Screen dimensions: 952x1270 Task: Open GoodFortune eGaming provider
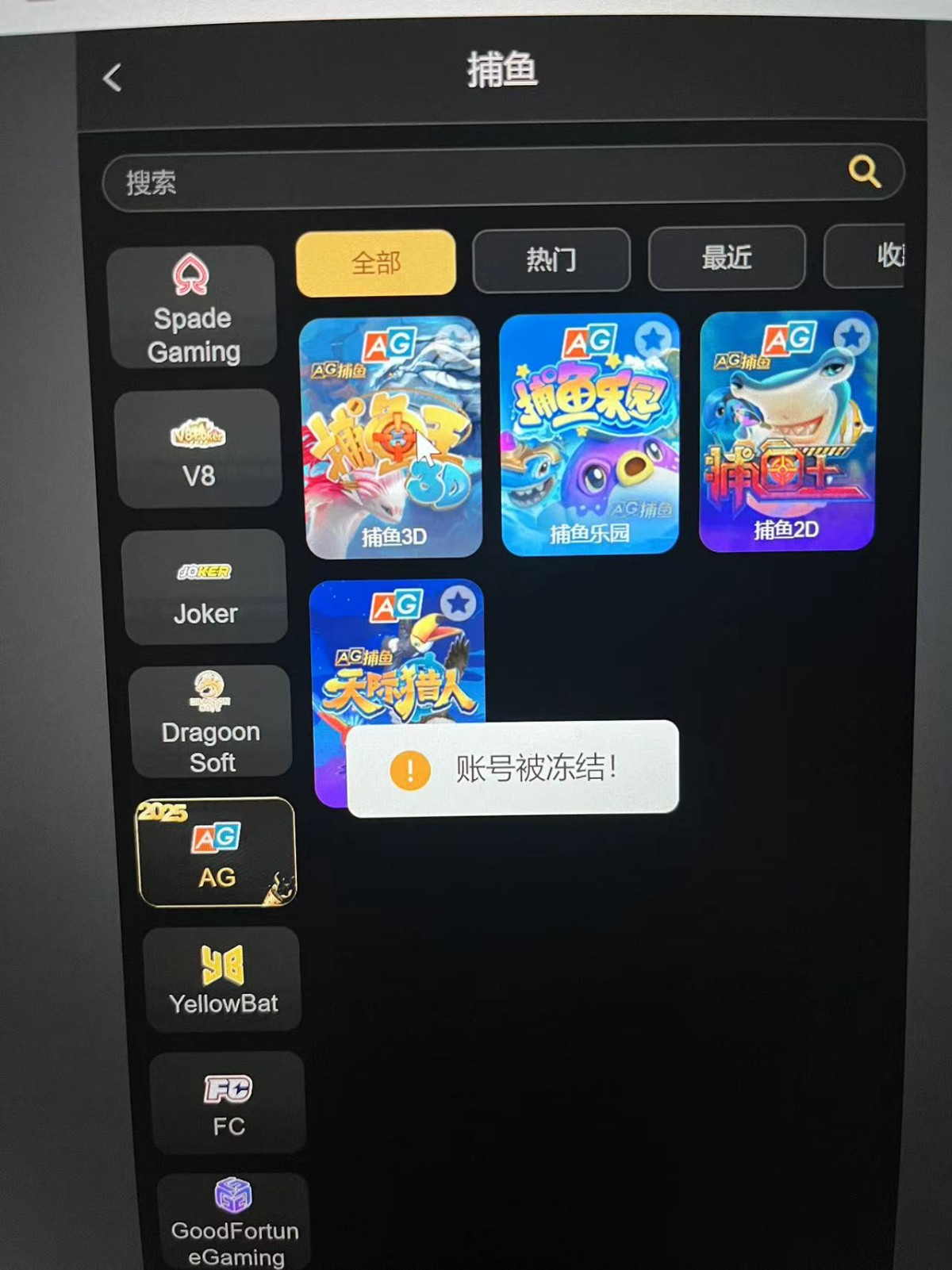[x=234, y=1222]
